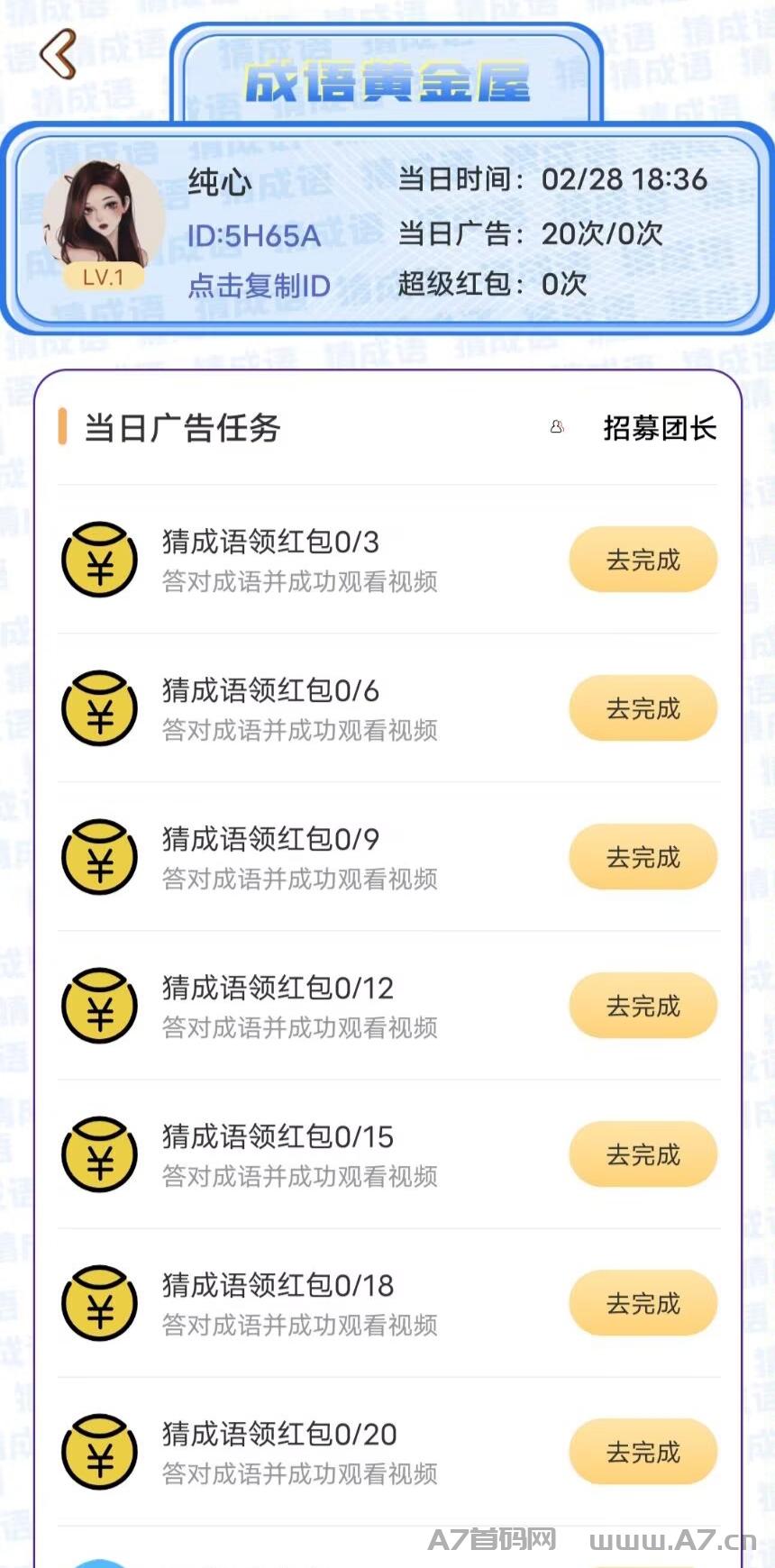Tap 去完成 for 猜成语领红包0/15
Viewport: 775px width, 1568px height.
pos(643,1154)
